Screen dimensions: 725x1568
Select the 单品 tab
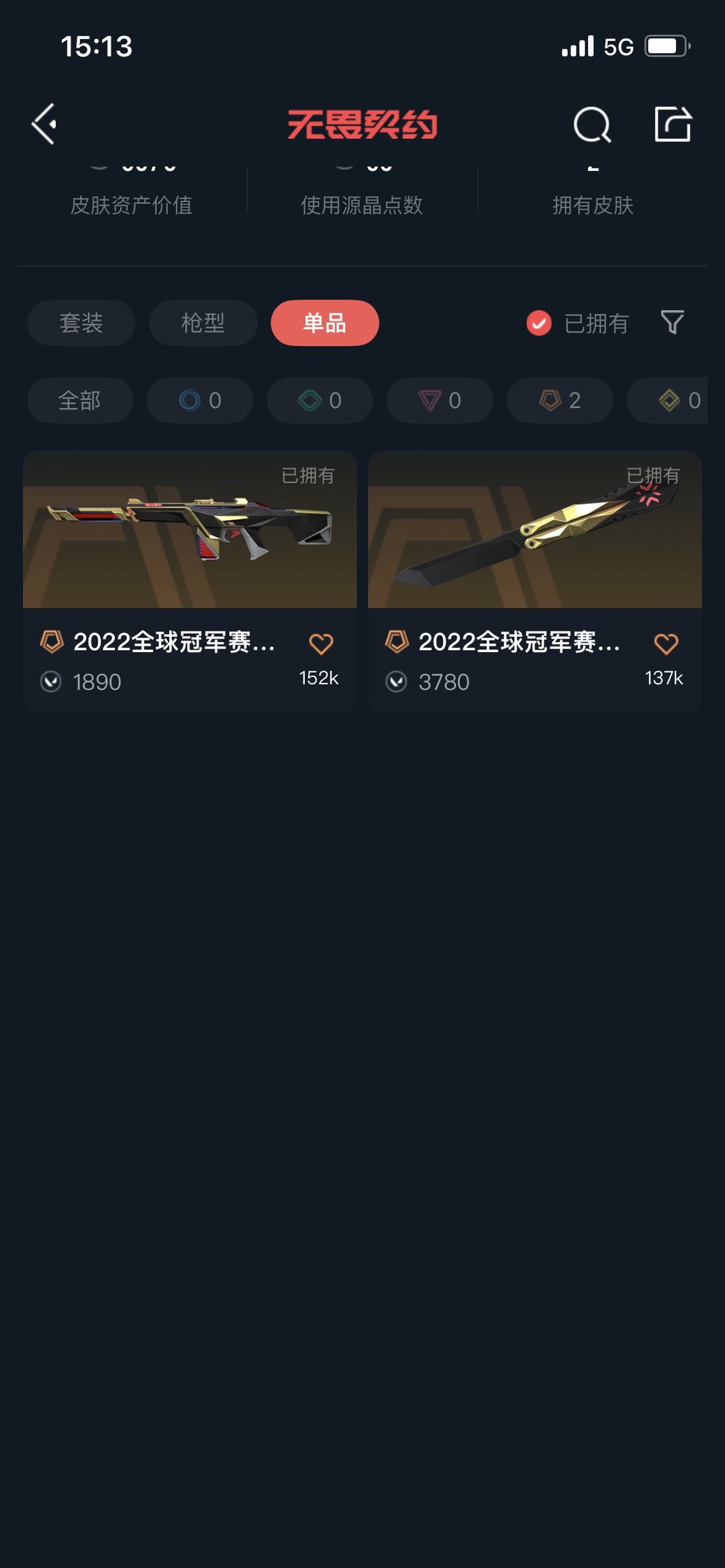coord(325,323)
